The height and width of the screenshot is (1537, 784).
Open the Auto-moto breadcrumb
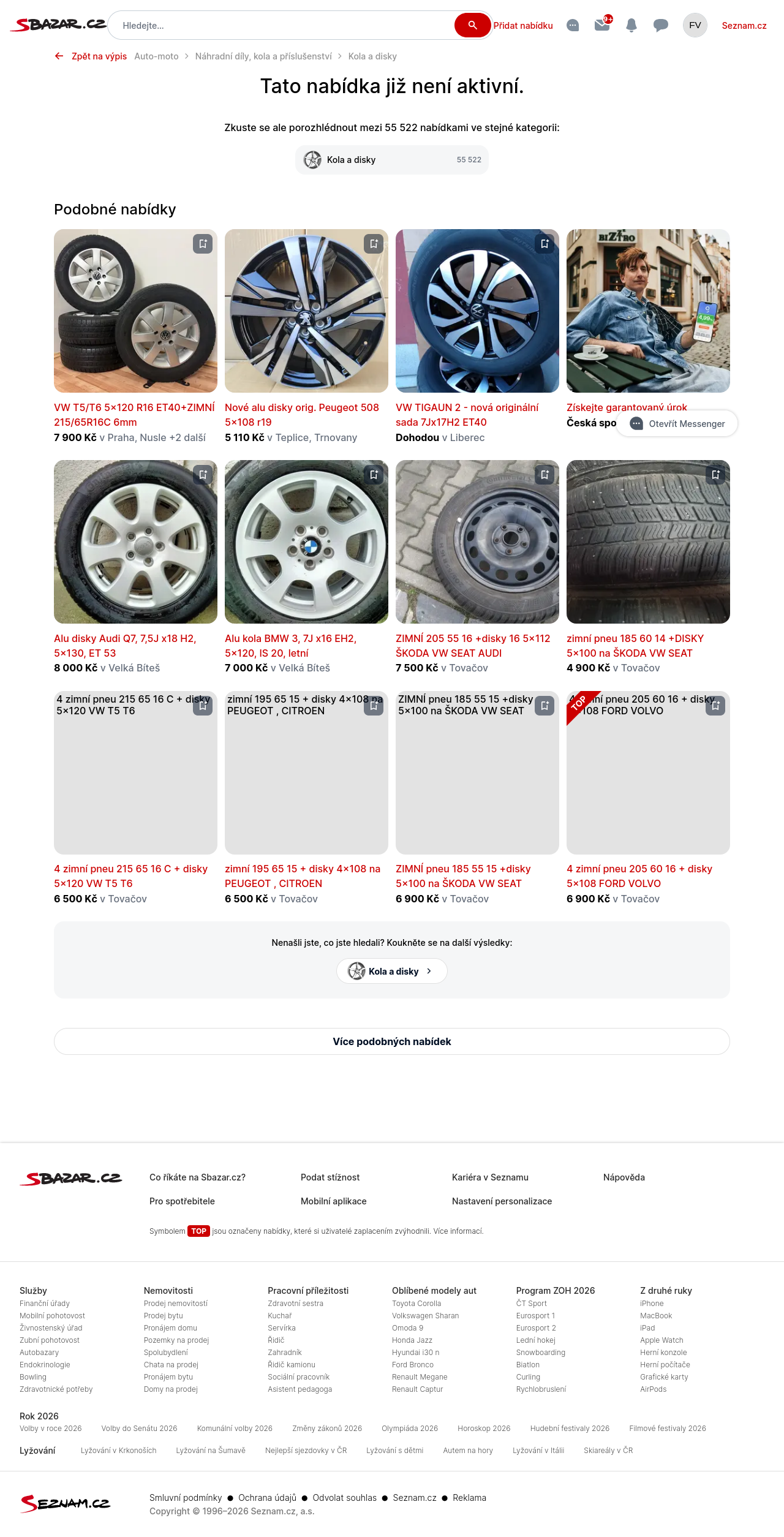click(x=156, y=56)
